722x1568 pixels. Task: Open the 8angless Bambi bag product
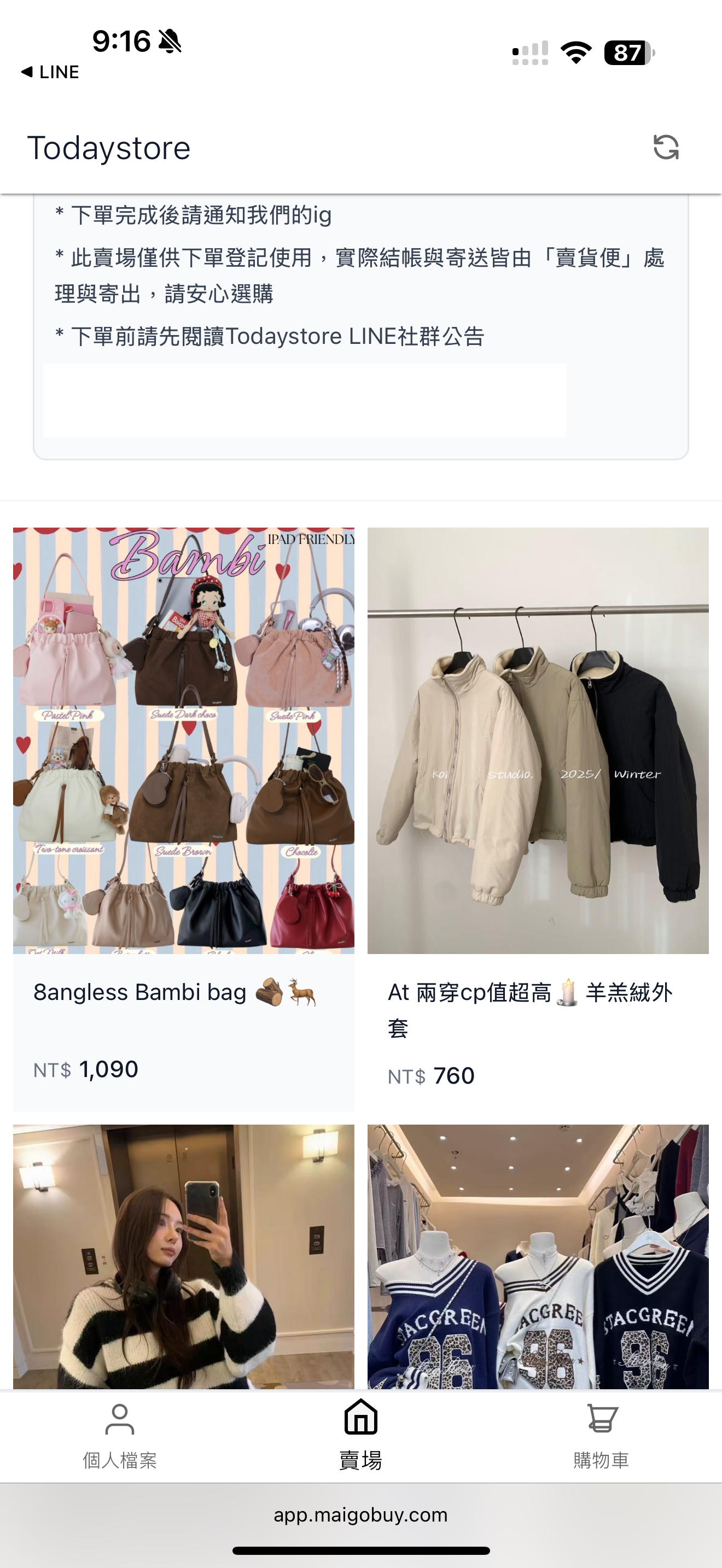(x=183, y=740)
